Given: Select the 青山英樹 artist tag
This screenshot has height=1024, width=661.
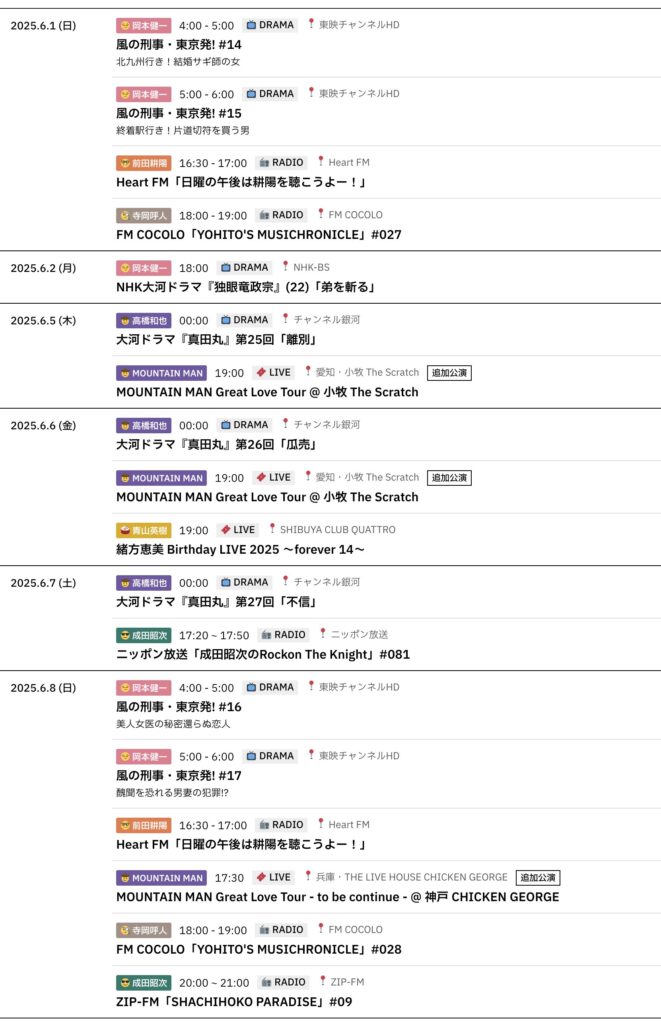Looking at the screenshot, I should point(144,530).
